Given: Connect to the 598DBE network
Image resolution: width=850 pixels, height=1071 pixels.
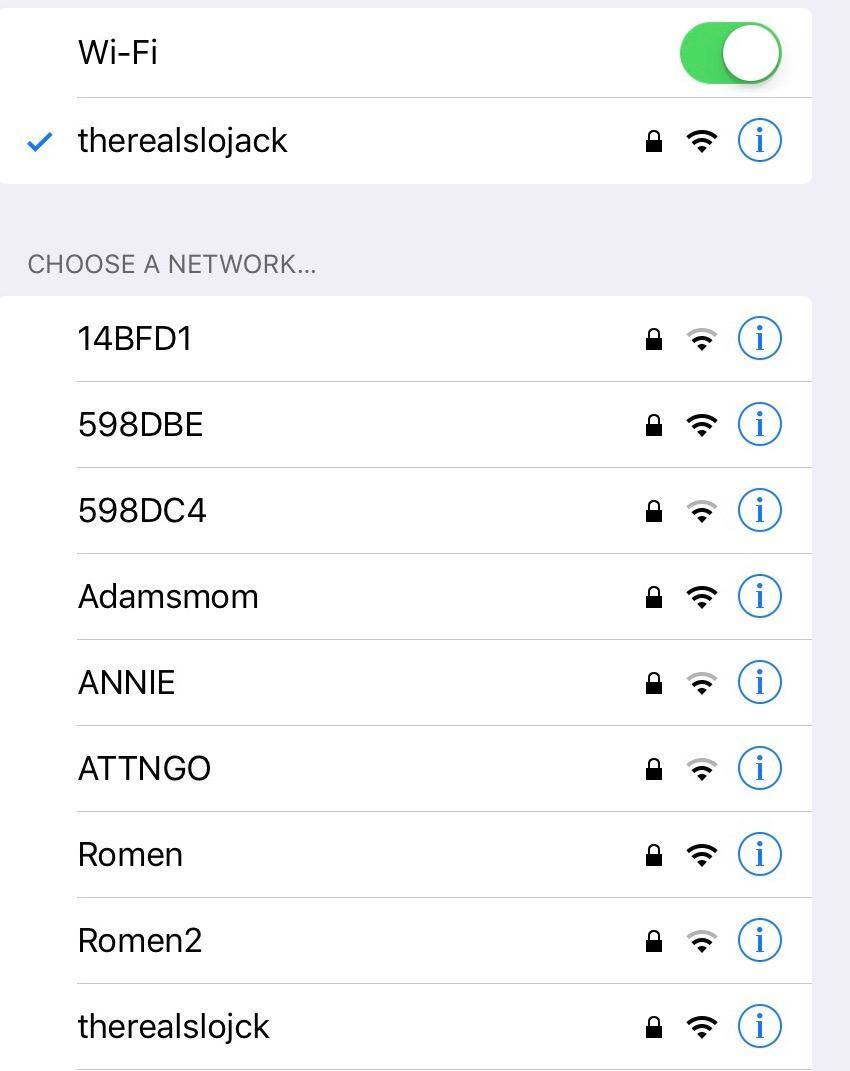Looking at the screenshot, I should [141, 425].
